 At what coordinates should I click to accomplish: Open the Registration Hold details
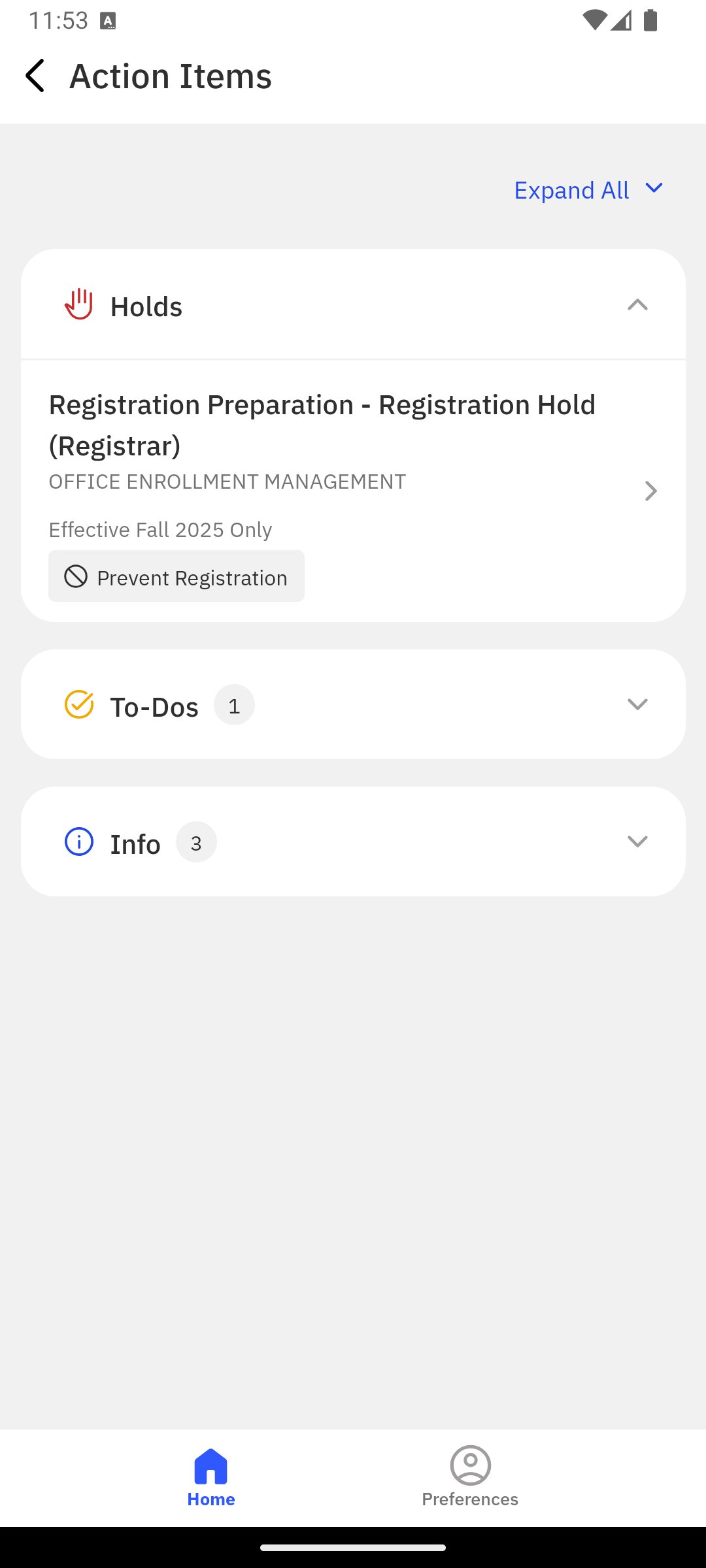[353, 491]
